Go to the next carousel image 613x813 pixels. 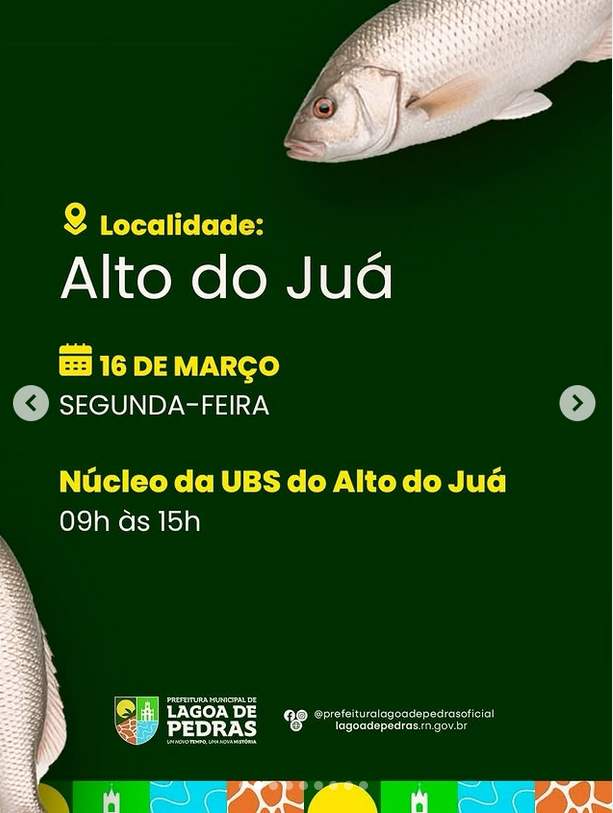tap(577, 403)
